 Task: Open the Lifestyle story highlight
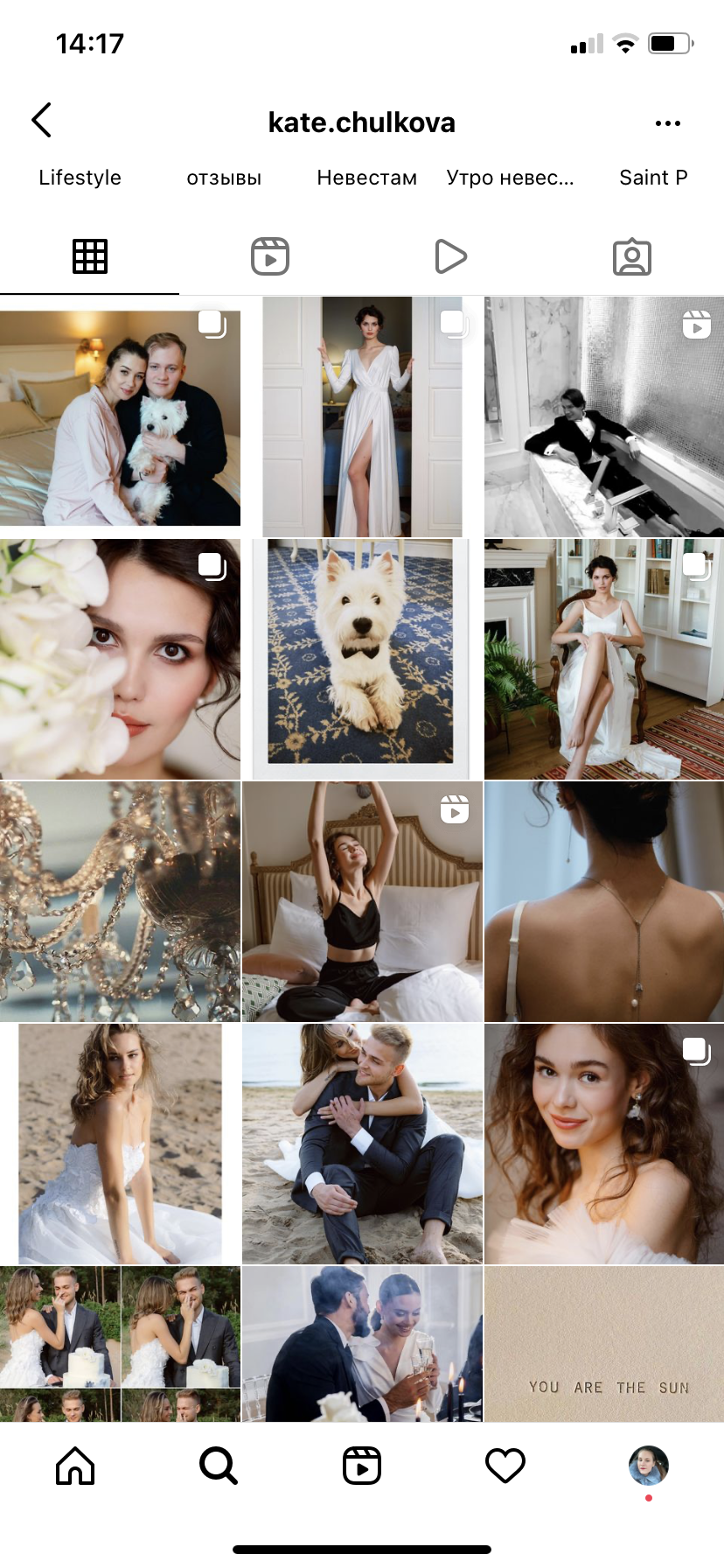[80, 178]
